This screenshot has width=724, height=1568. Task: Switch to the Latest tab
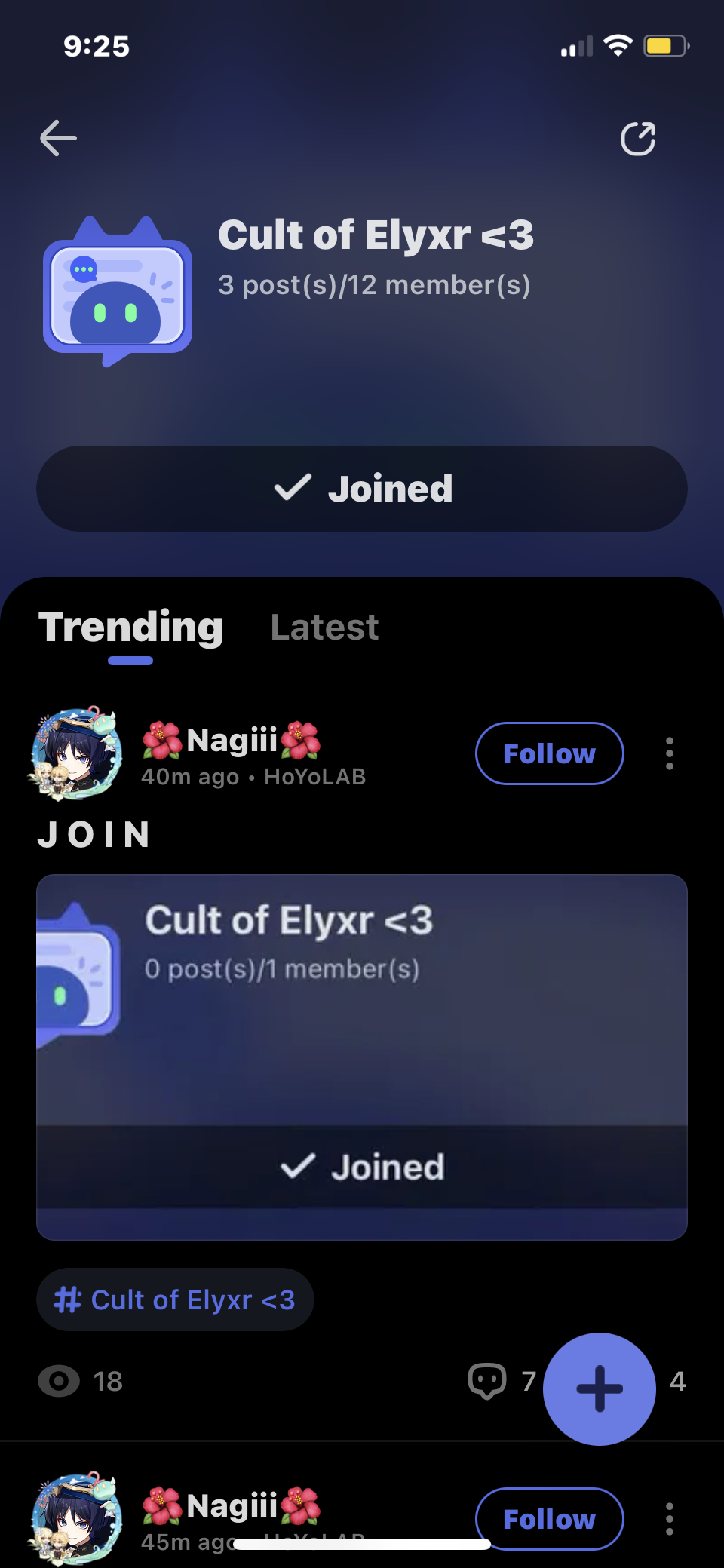point(324,627)
